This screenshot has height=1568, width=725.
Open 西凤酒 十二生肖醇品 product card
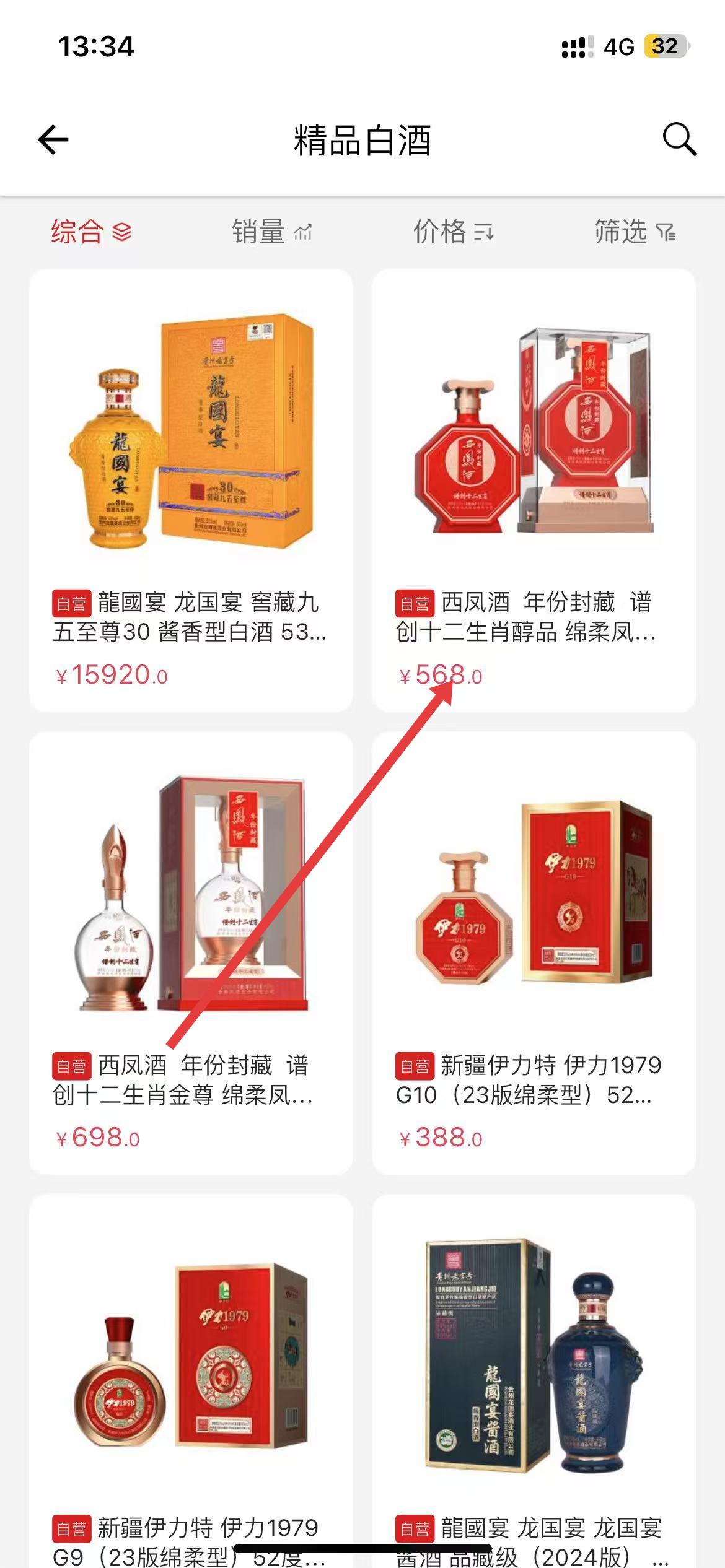coord(534,489)
